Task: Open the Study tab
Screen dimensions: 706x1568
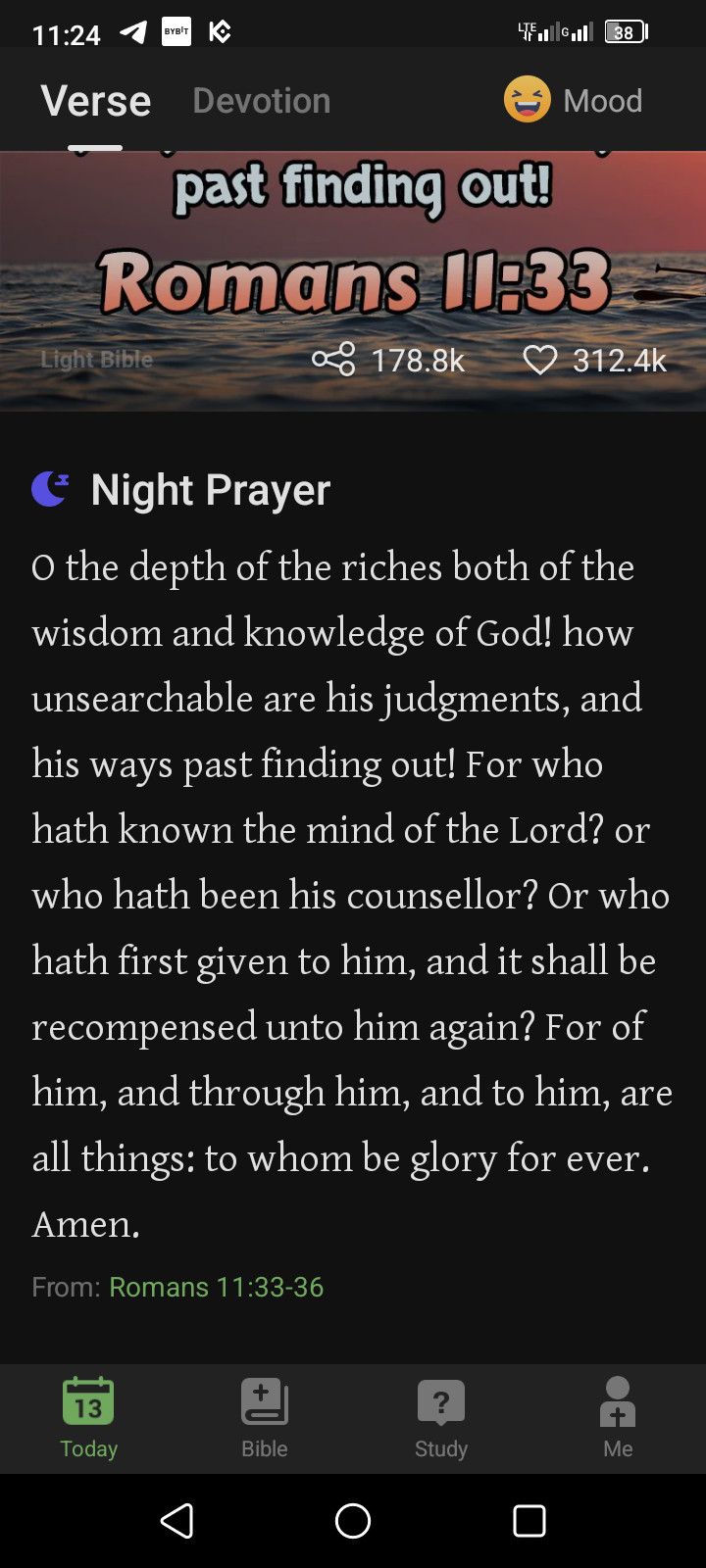Action: tap(441, 1418)
